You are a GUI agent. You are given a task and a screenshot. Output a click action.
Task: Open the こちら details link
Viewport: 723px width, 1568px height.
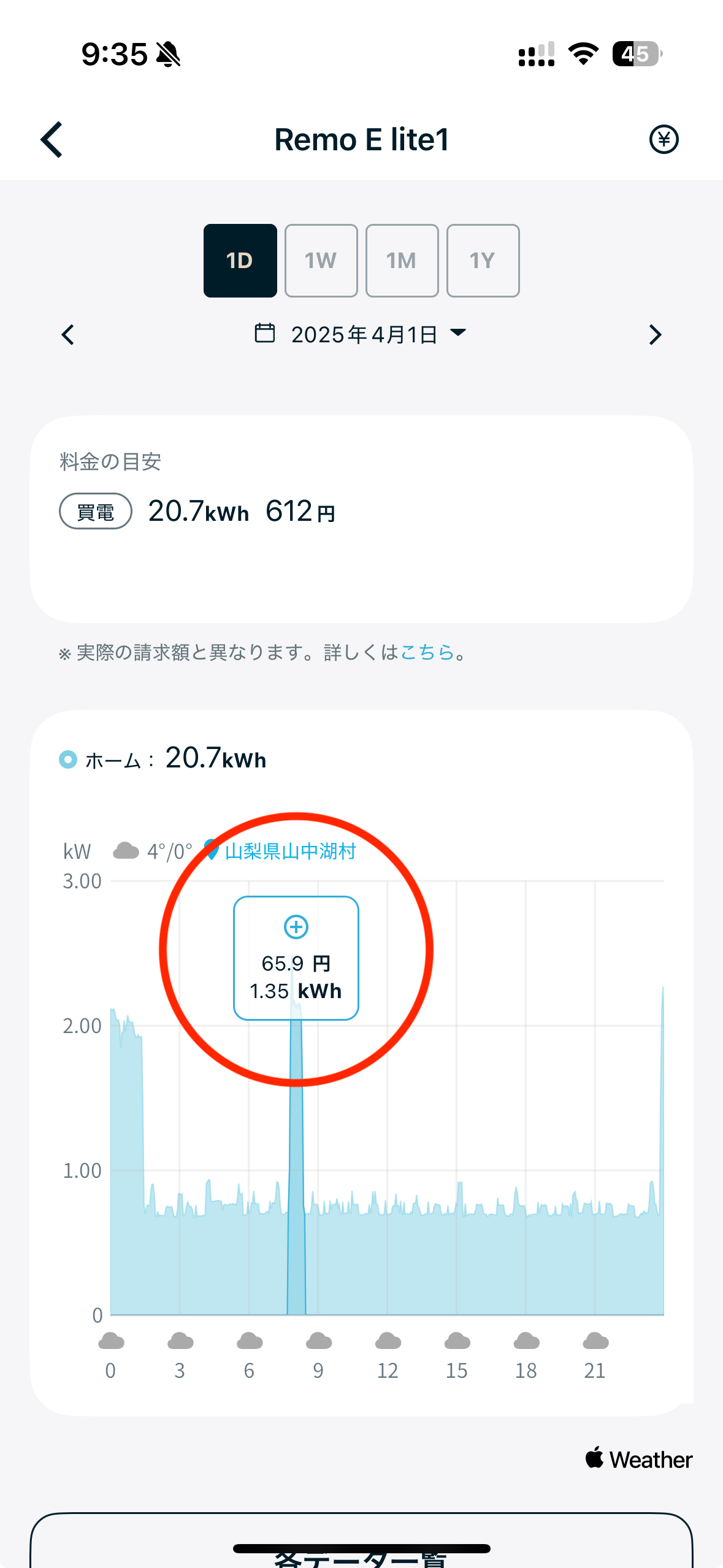[x=429, y=652]
